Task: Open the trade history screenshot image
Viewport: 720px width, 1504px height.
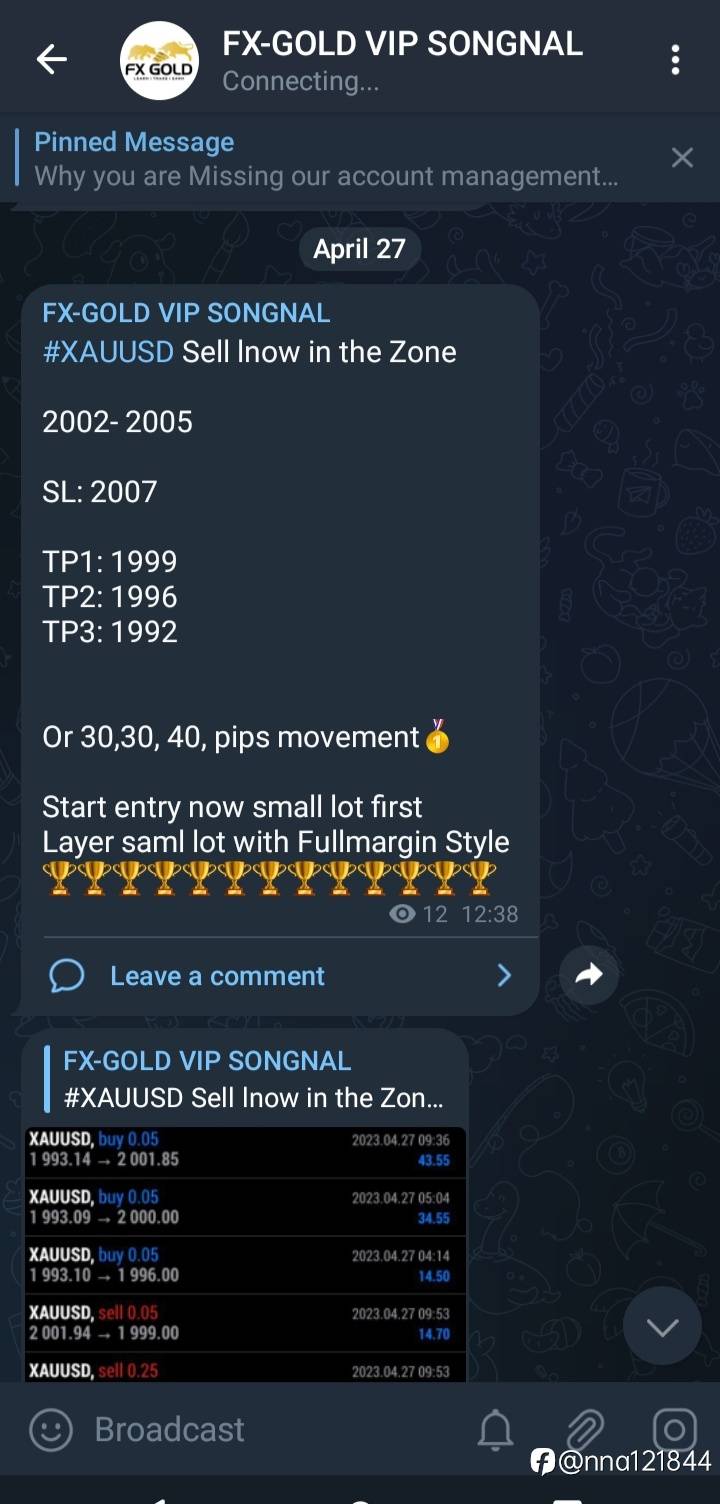Action: pyautogui.click(x=245, y=1255)
